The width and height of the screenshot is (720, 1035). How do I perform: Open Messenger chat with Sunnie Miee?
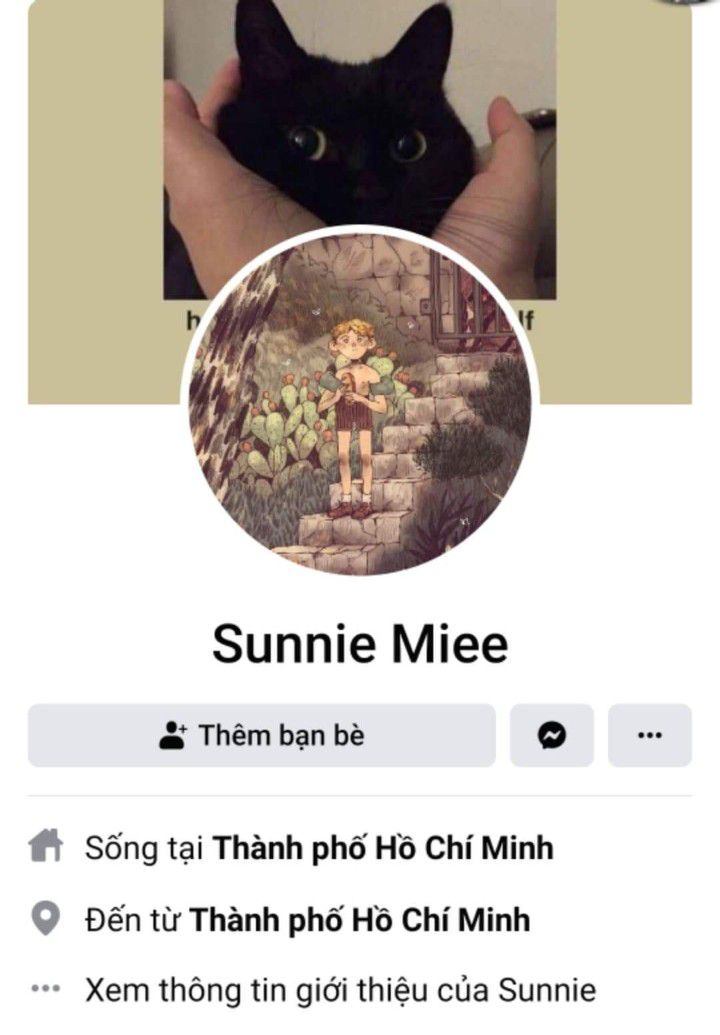[552, 736]
